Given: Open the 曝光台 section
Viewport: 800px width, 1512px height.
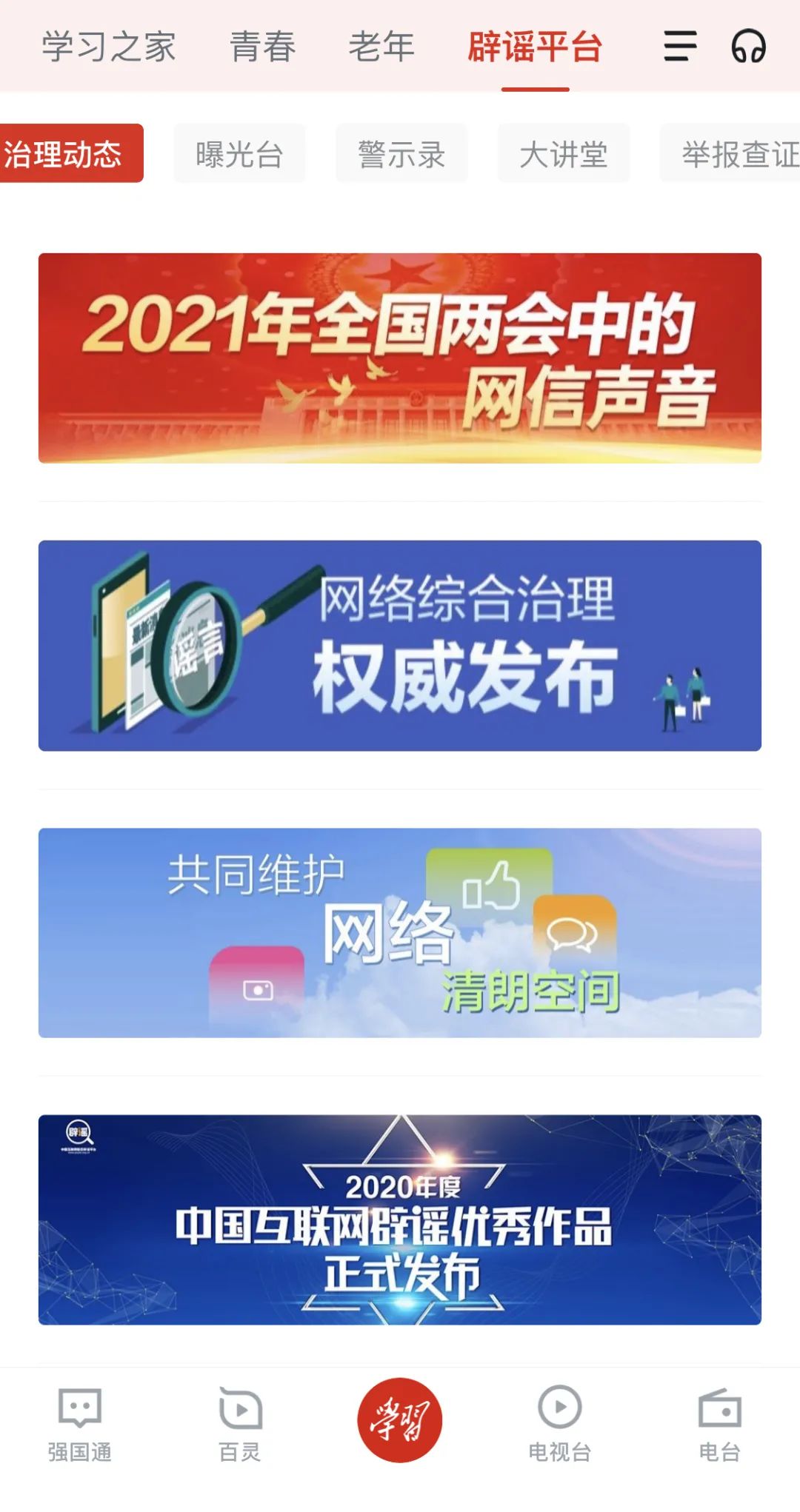Looking at the screenshot, I should point(239,153).
